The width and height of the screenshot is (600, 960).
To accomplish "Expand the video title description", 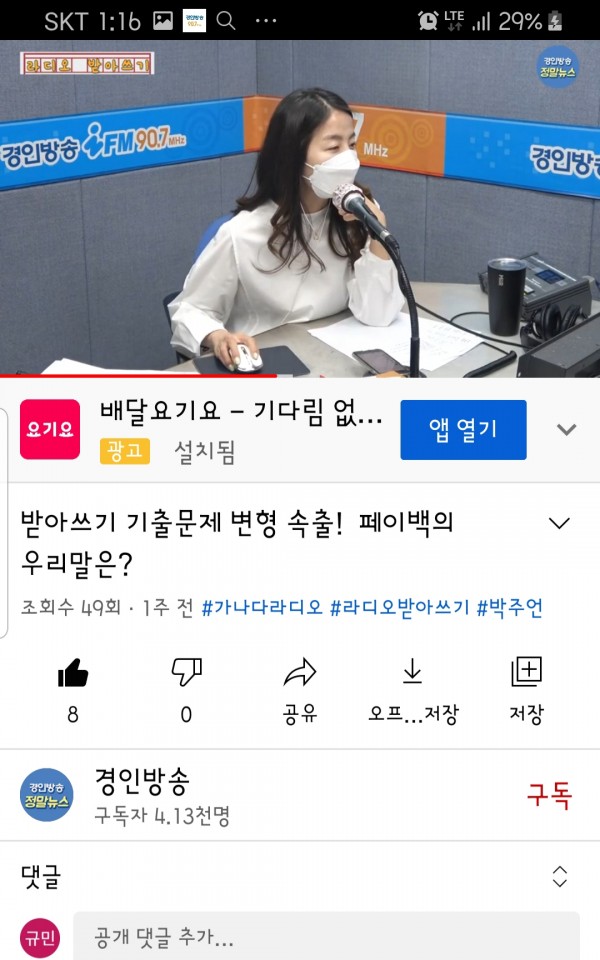I will tap(559, 523).
